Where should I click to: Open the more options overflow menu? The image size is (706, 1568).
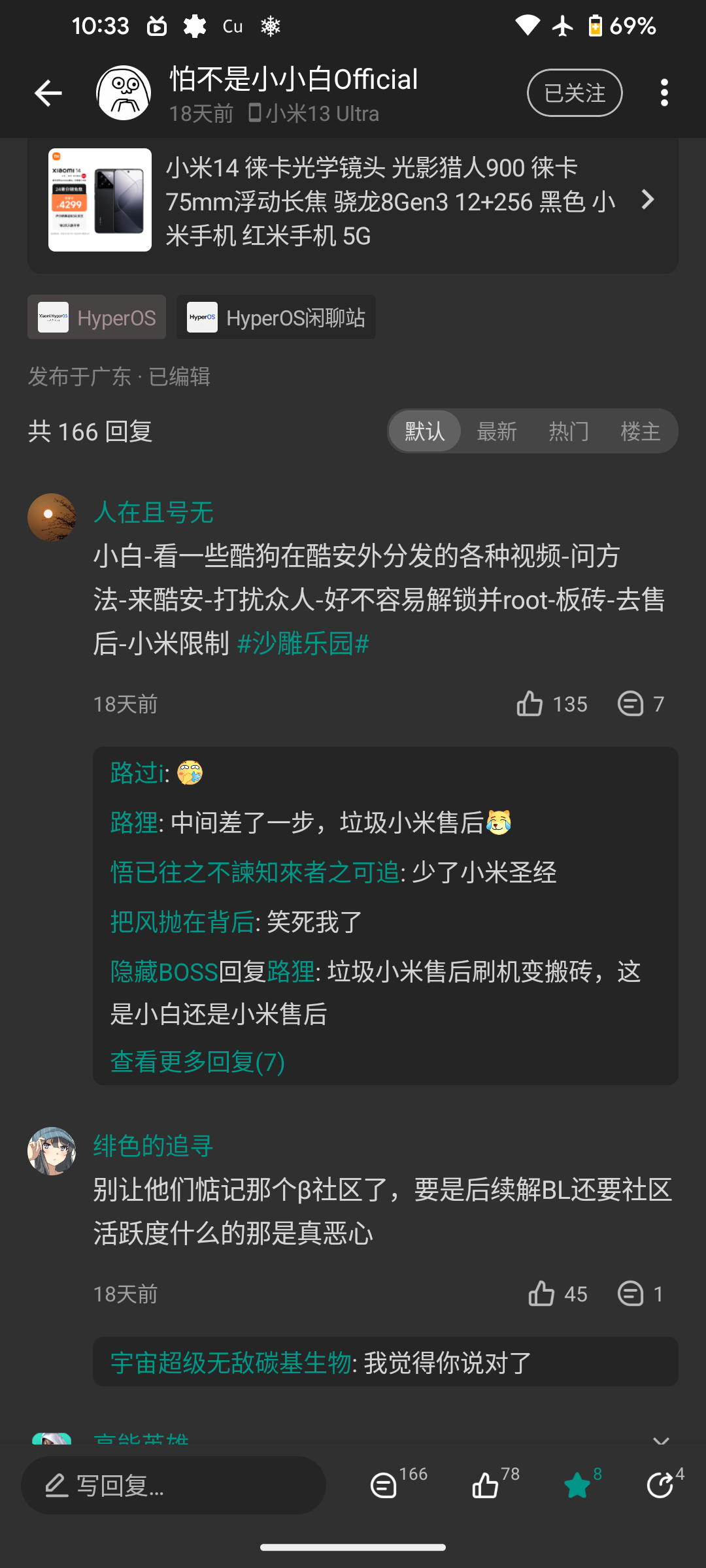click(x=664, y=93)
